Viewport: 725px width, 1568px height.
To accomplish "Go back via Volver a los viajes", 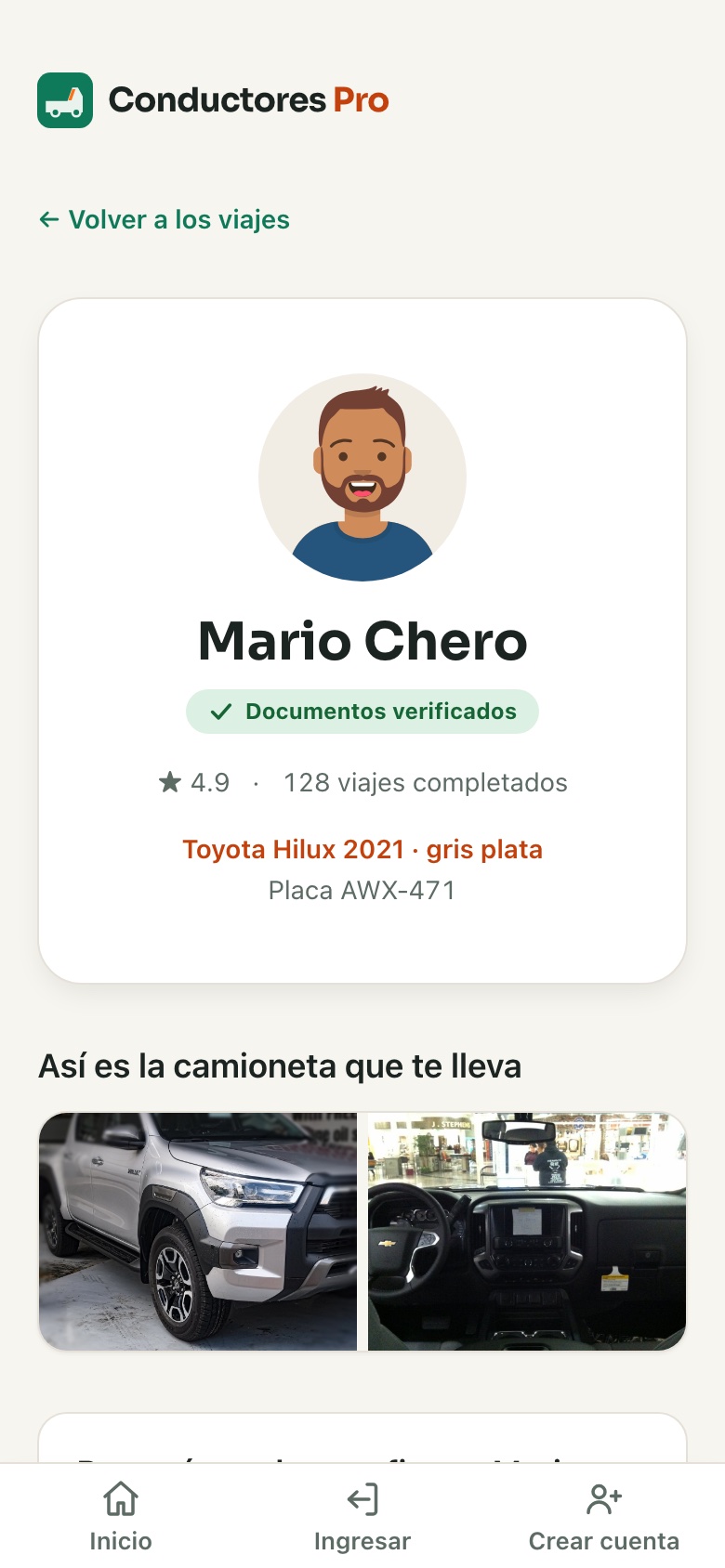I will click(164, 219).
